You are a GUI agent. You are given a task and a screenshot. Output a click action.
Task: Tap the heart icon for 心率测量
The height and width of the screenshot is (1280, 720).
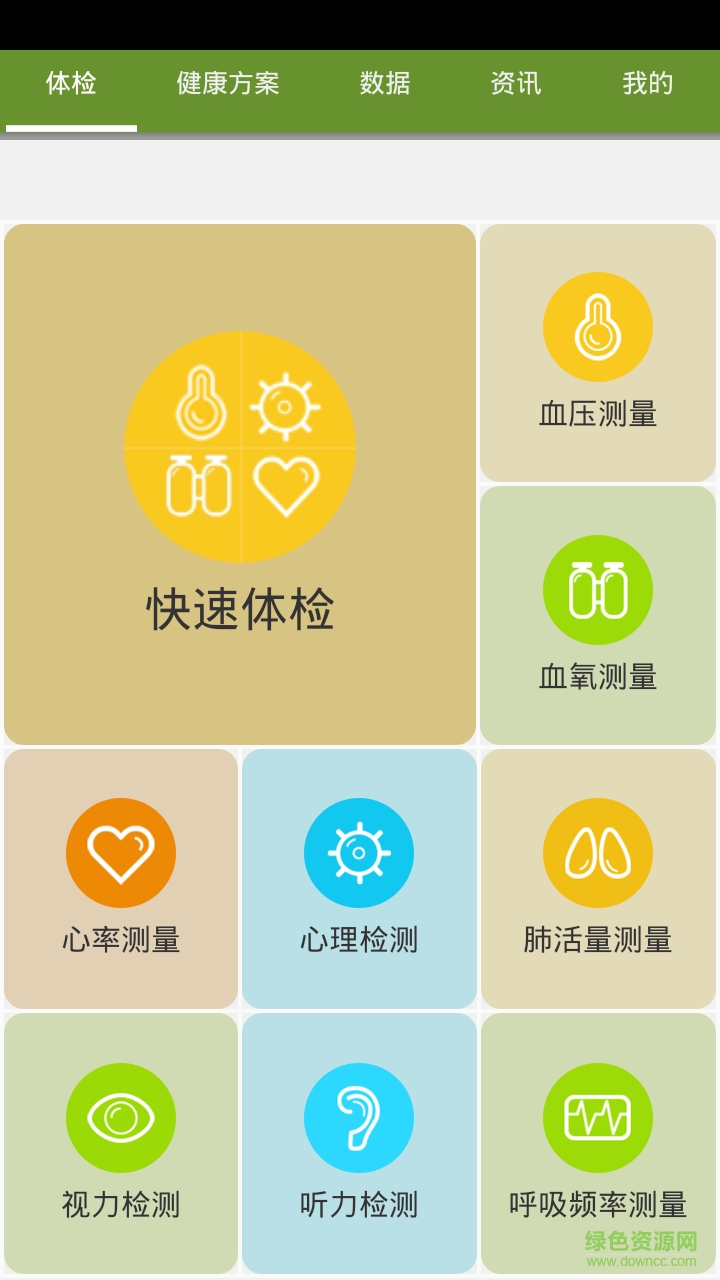[x=121, y=852]
